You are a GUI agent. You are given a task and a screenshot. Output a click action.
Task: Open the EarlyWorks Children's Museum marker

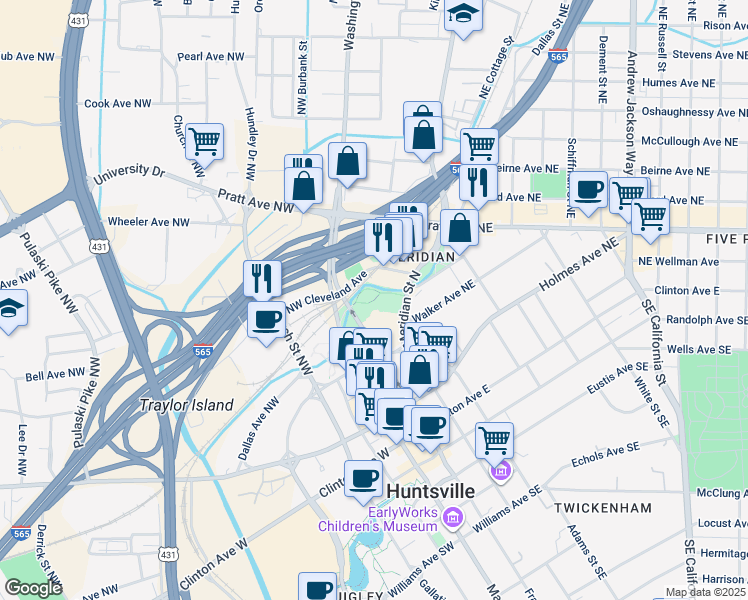coord(451,517)
